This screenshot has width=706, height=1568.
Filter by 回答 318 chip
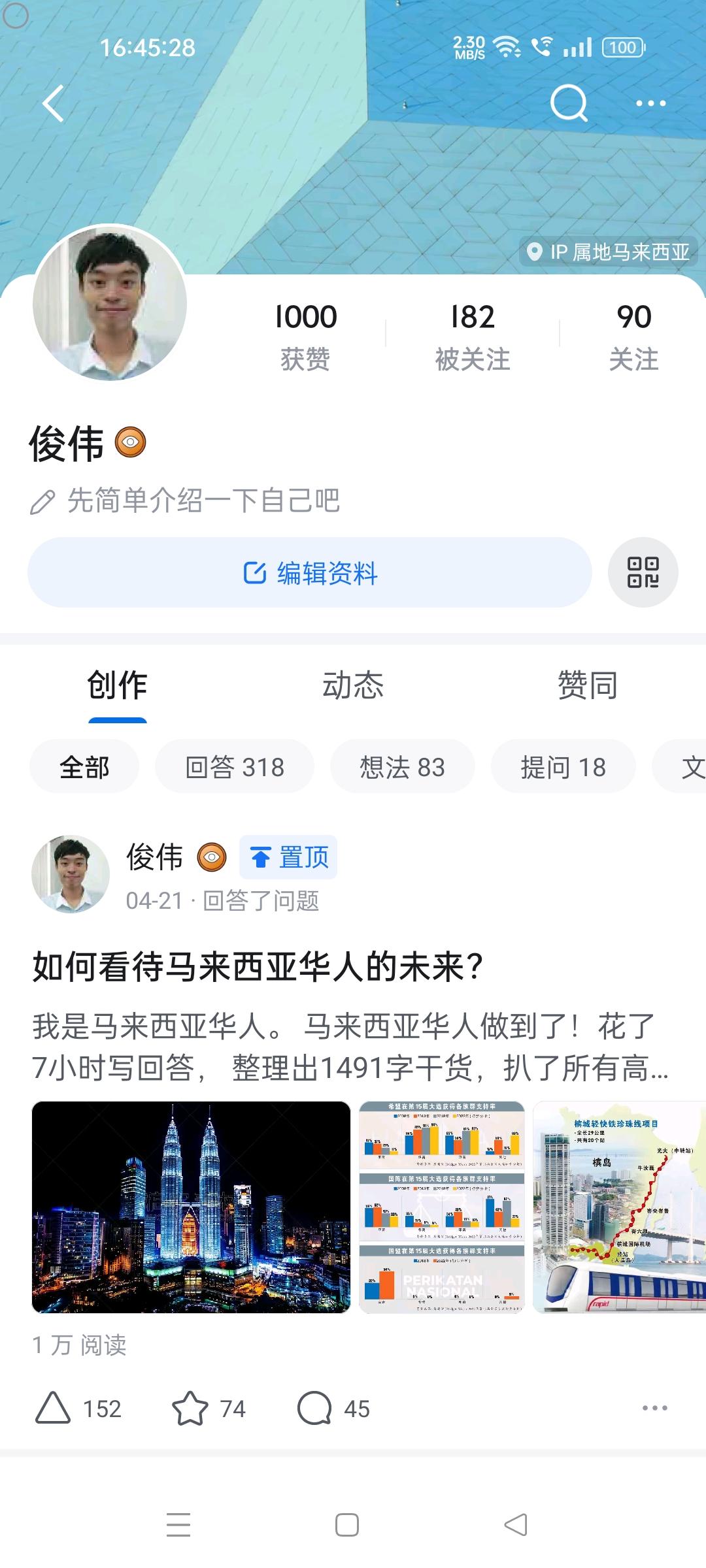pyautogui.click(x=235, y=767)
